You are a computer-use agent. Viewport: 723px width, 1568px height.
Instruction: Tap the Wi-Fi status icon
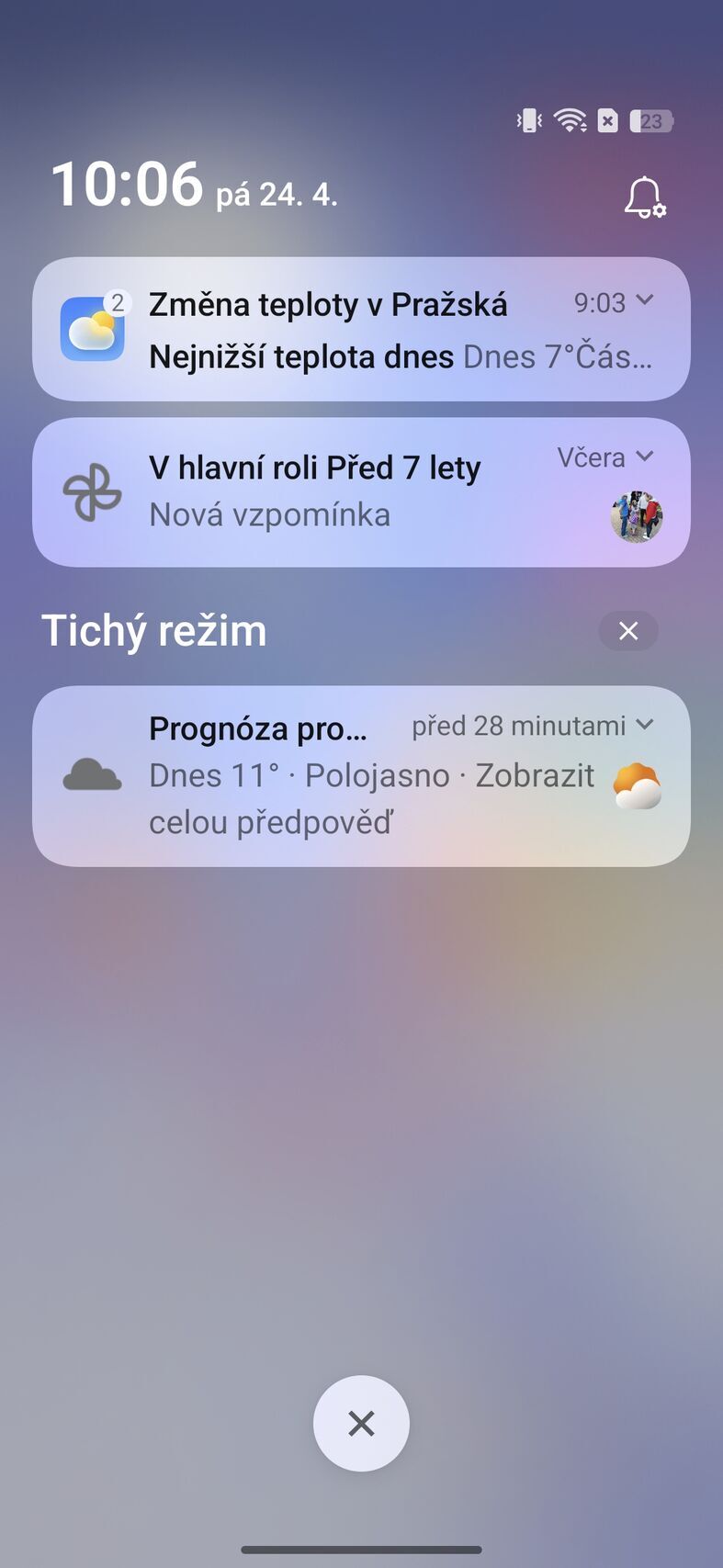coord(570,119)
